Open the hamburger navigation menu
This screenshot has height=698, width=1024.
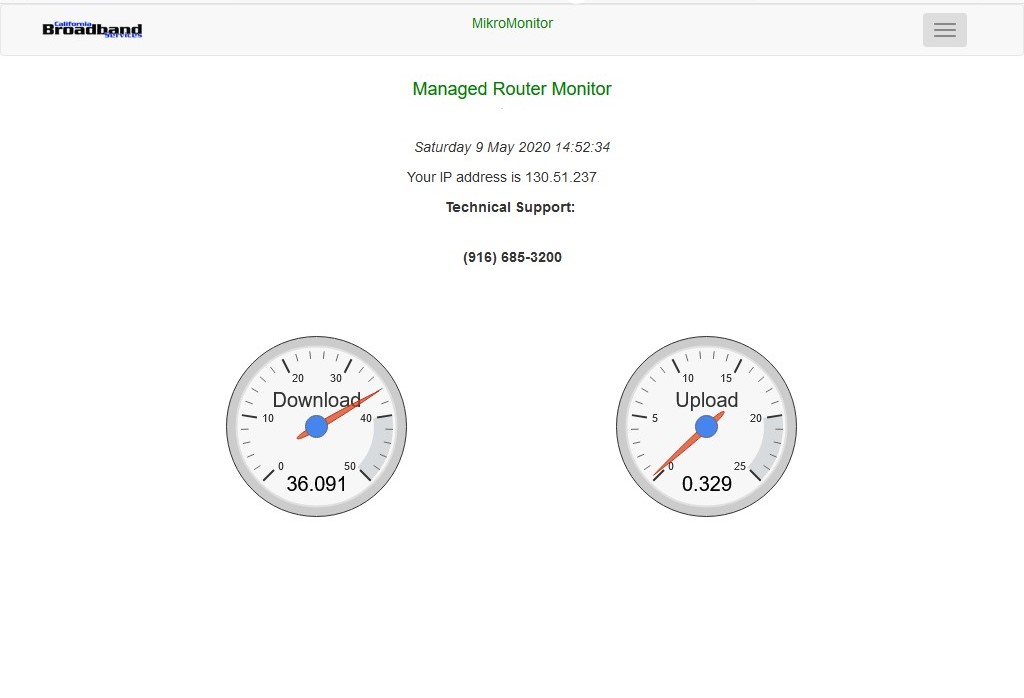(x=944, y=30)
